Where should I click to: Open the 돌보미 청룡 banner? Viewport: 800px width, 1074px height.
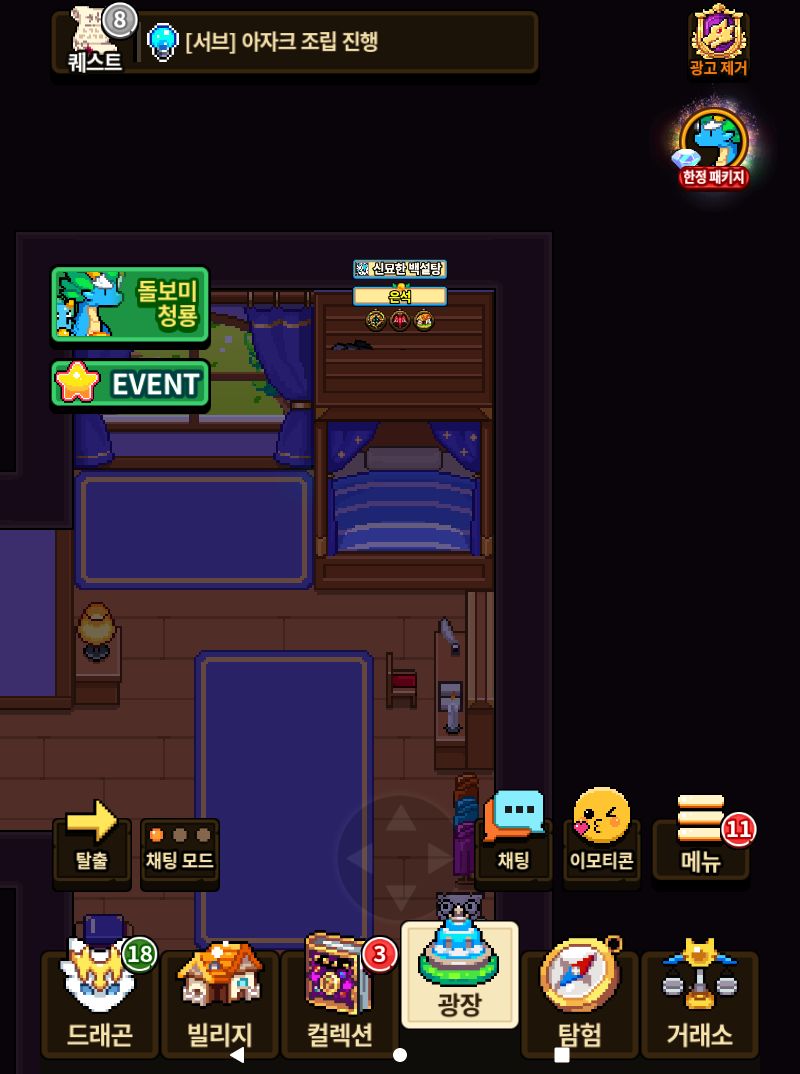pyautogui.click(x=130, y=304)
